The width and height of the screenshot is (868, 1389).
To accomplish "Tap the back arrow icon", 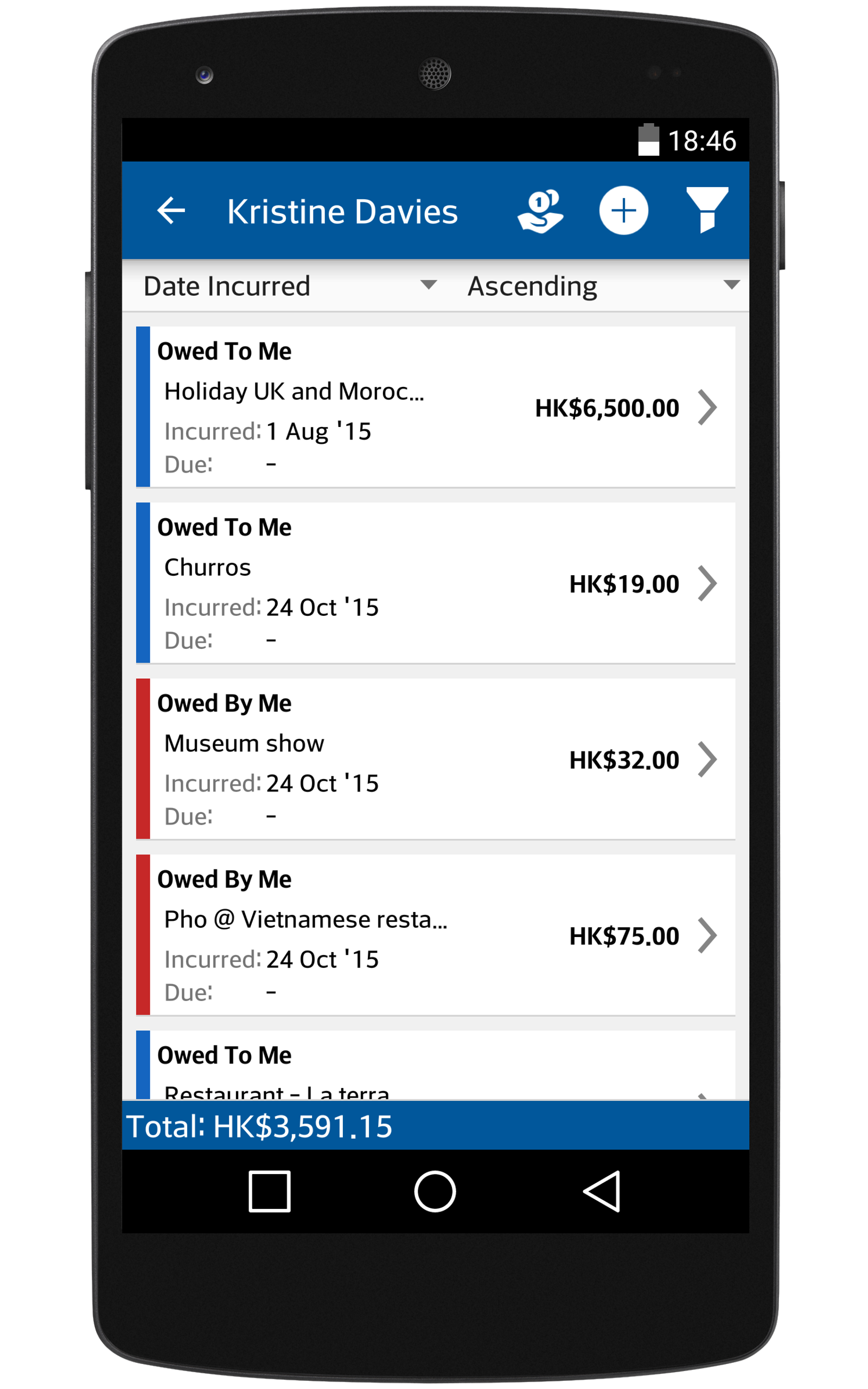I will 171,211.
